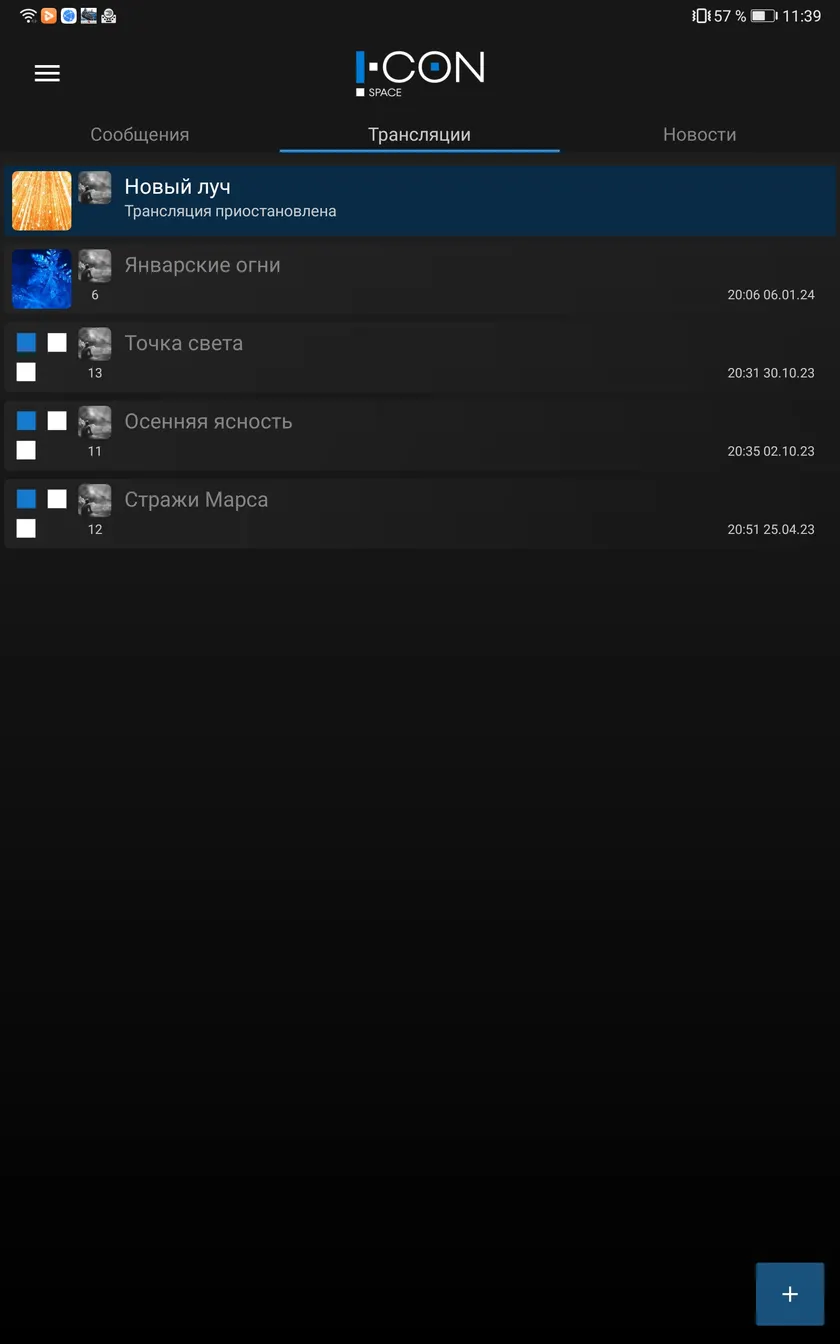The image size is (840, 1344).
Task: Open the Стражи Марса broadcast
Action: coord(420,513)
